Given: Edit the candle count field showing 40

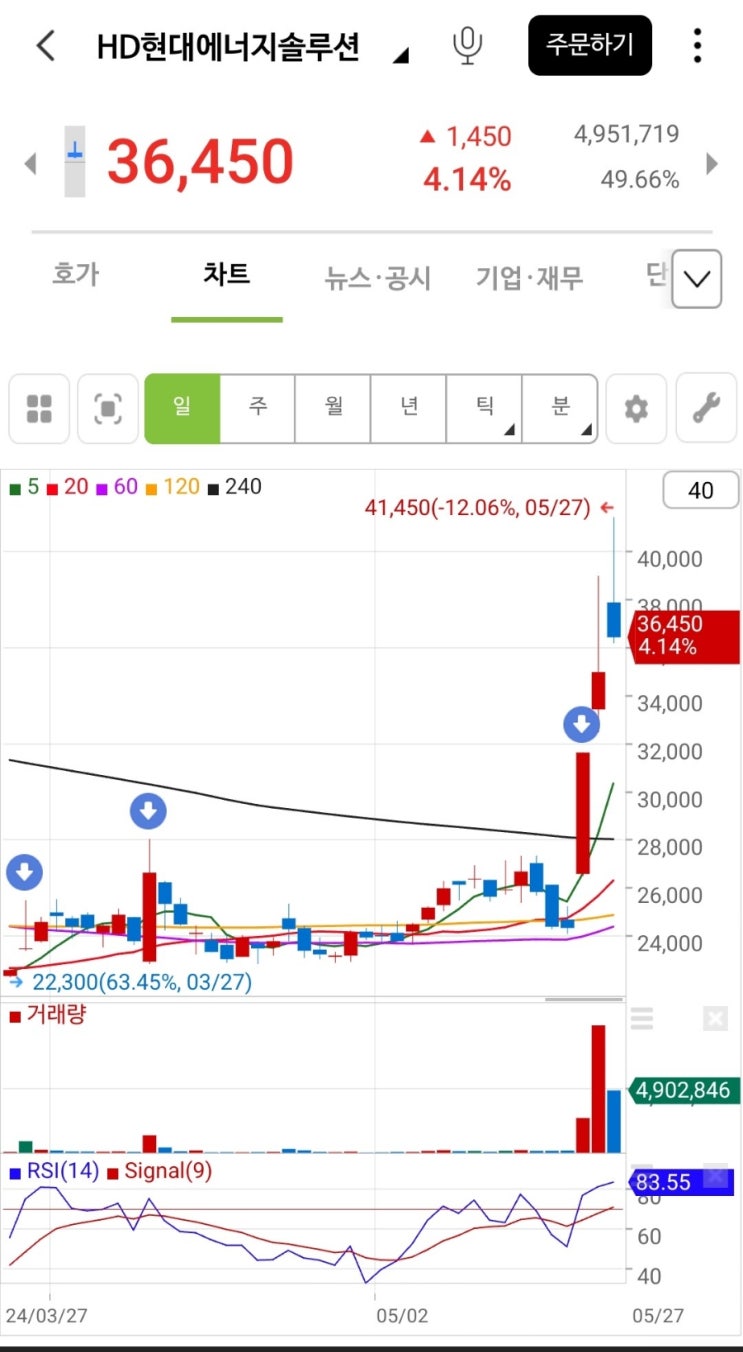Looking at the screenshot, I should coord(701,490).
